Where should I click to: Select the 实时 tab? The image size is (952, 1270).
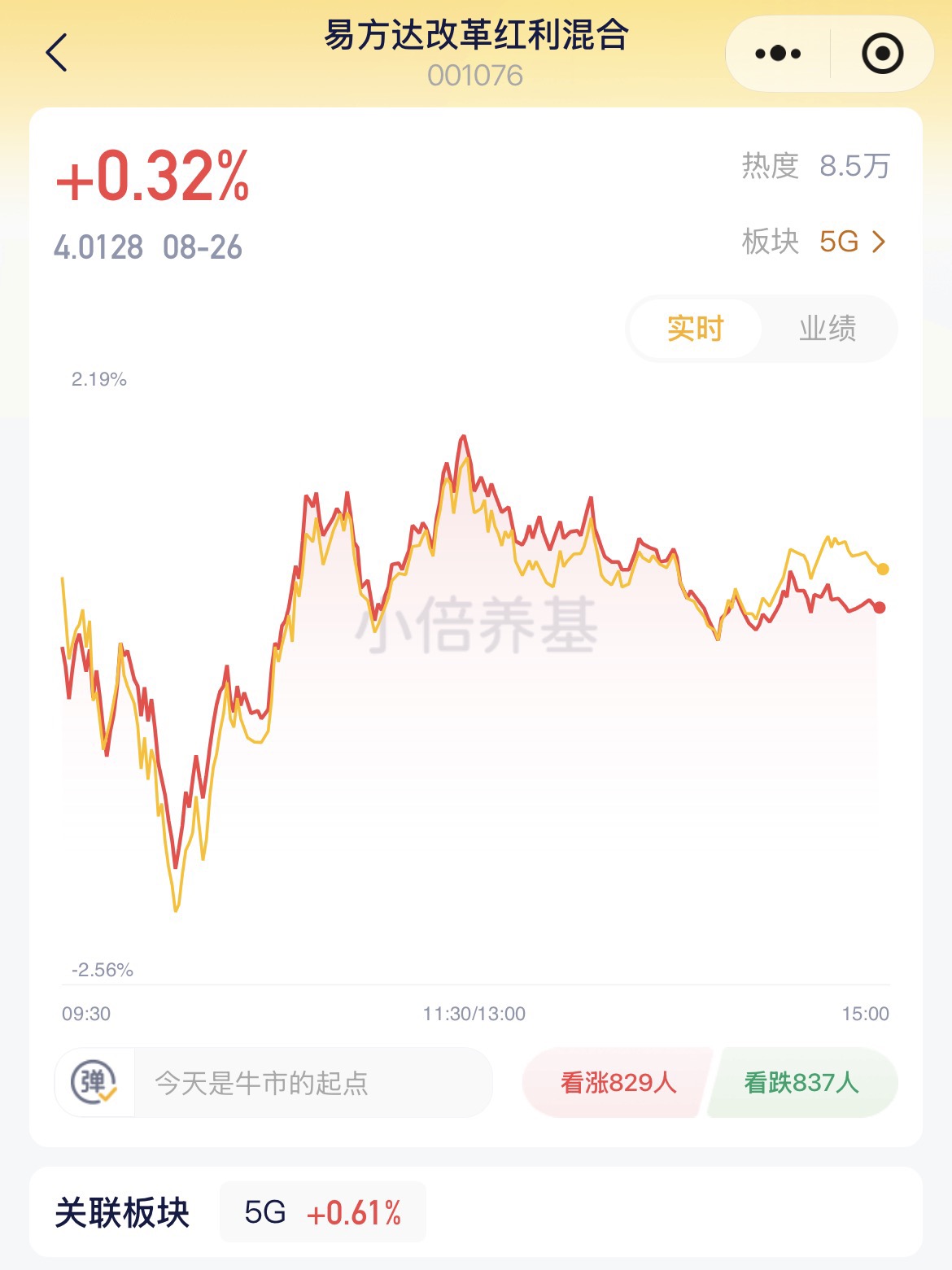coord(696,329)
